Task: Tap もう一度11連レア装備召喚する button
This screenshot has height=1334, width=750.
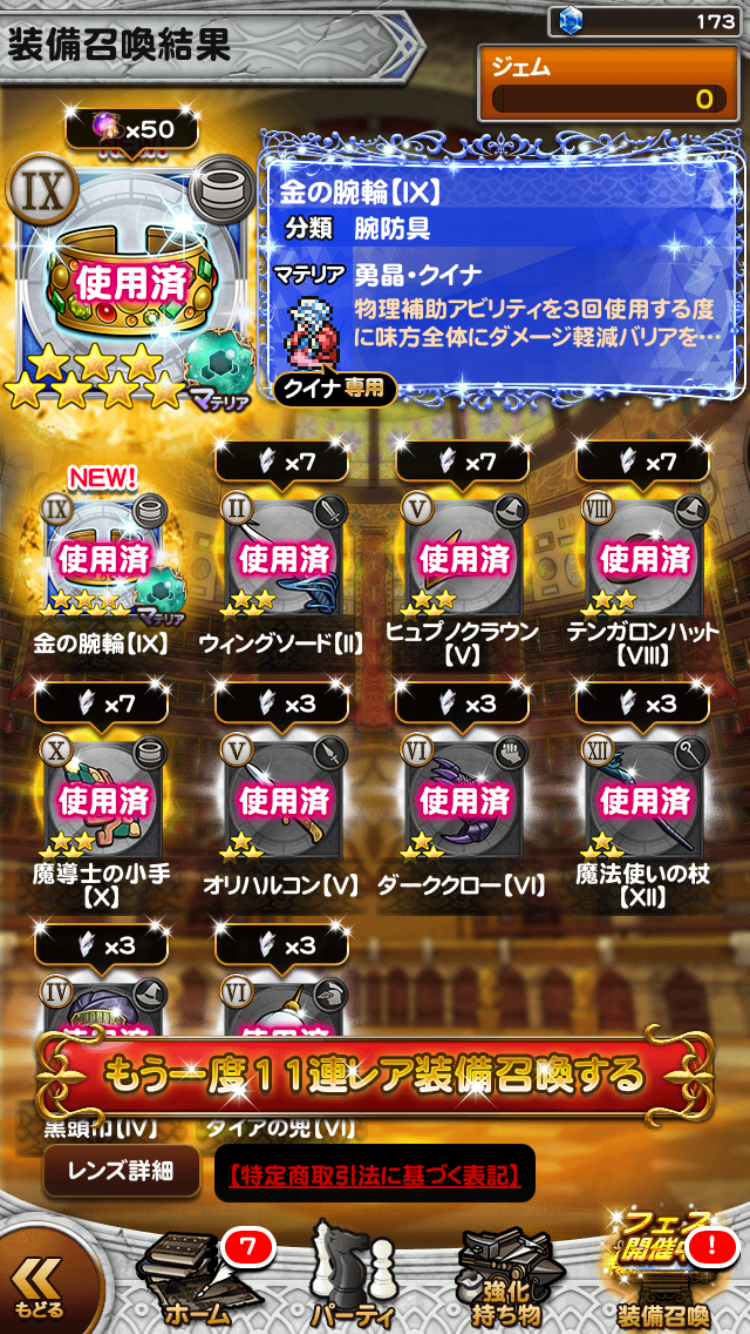Action: coord(375,1076)
